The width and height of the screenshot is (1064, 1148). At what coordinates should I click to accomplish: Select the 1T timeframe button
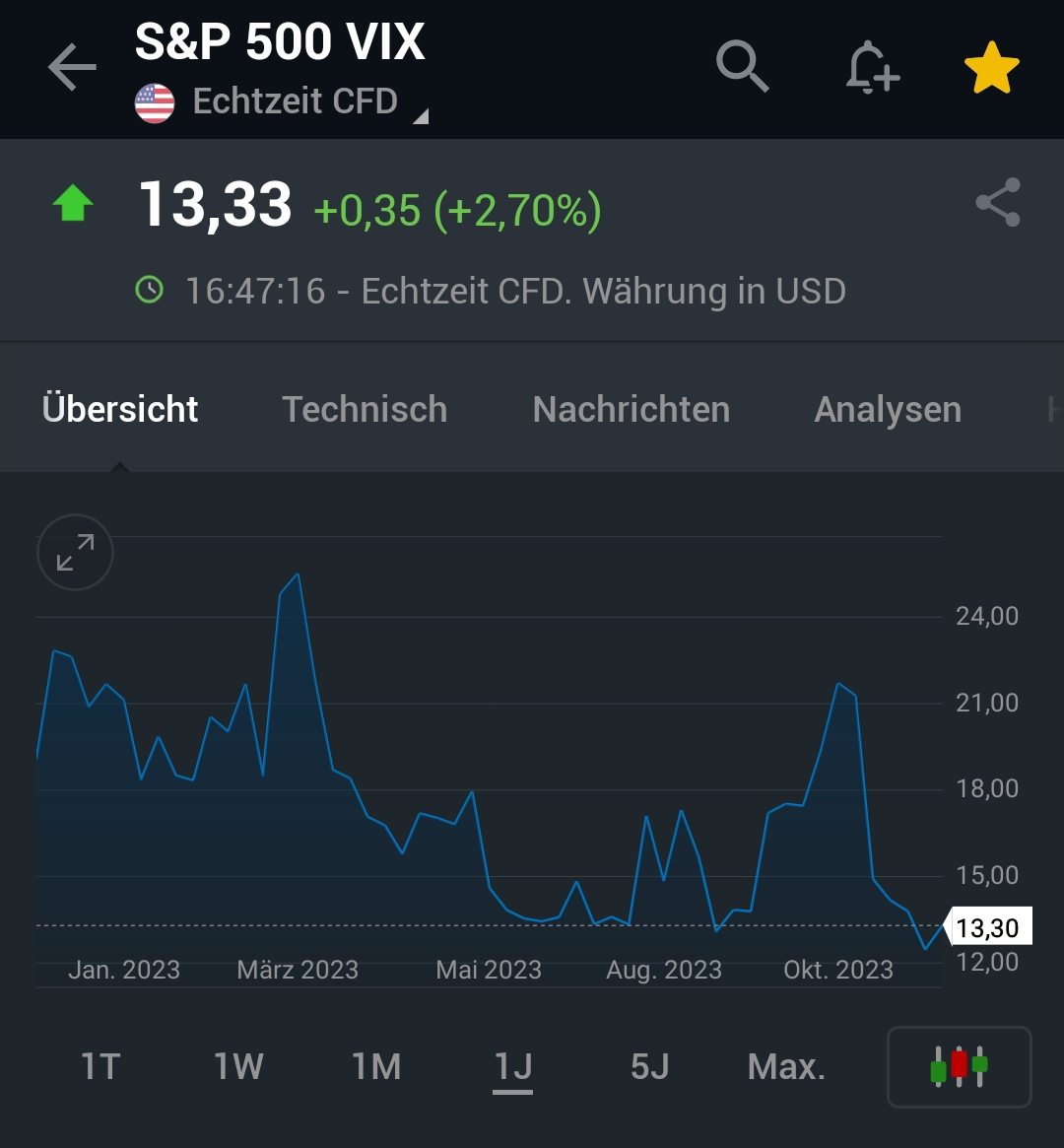coord(100,1066)
